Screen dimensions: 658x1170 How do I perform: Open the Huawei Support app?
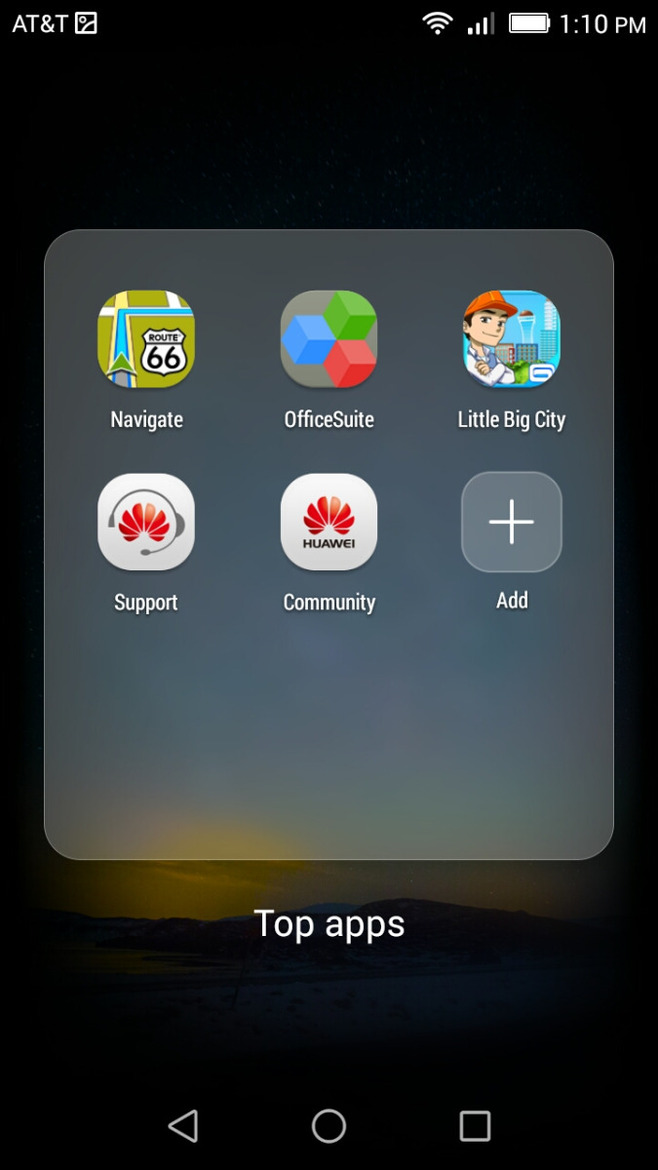tap(146, 522)
